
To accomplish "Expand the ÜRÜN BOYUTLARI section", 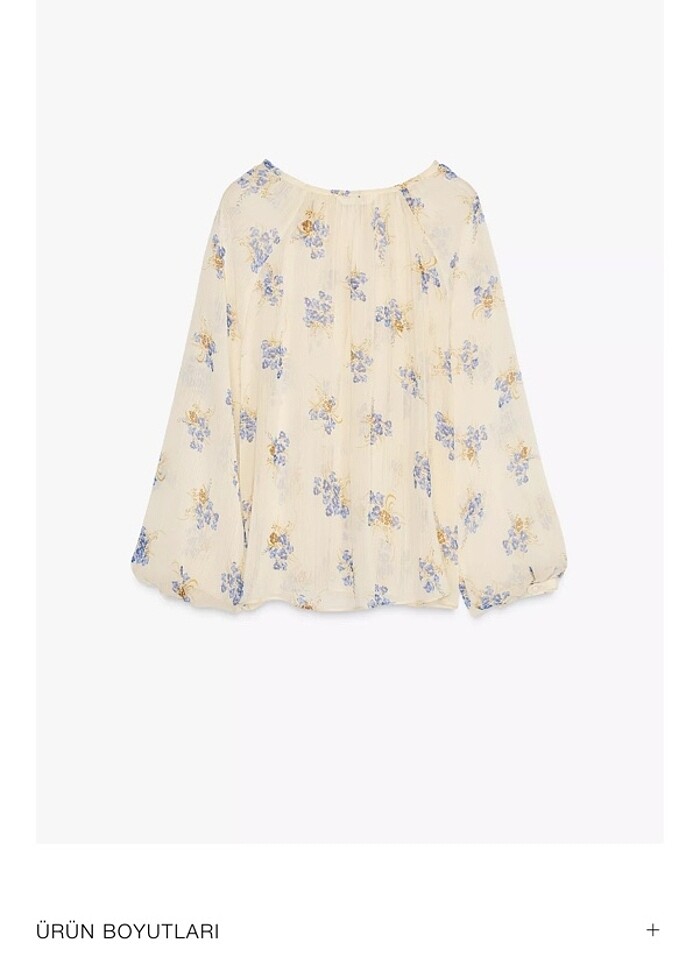I will 652,930.
